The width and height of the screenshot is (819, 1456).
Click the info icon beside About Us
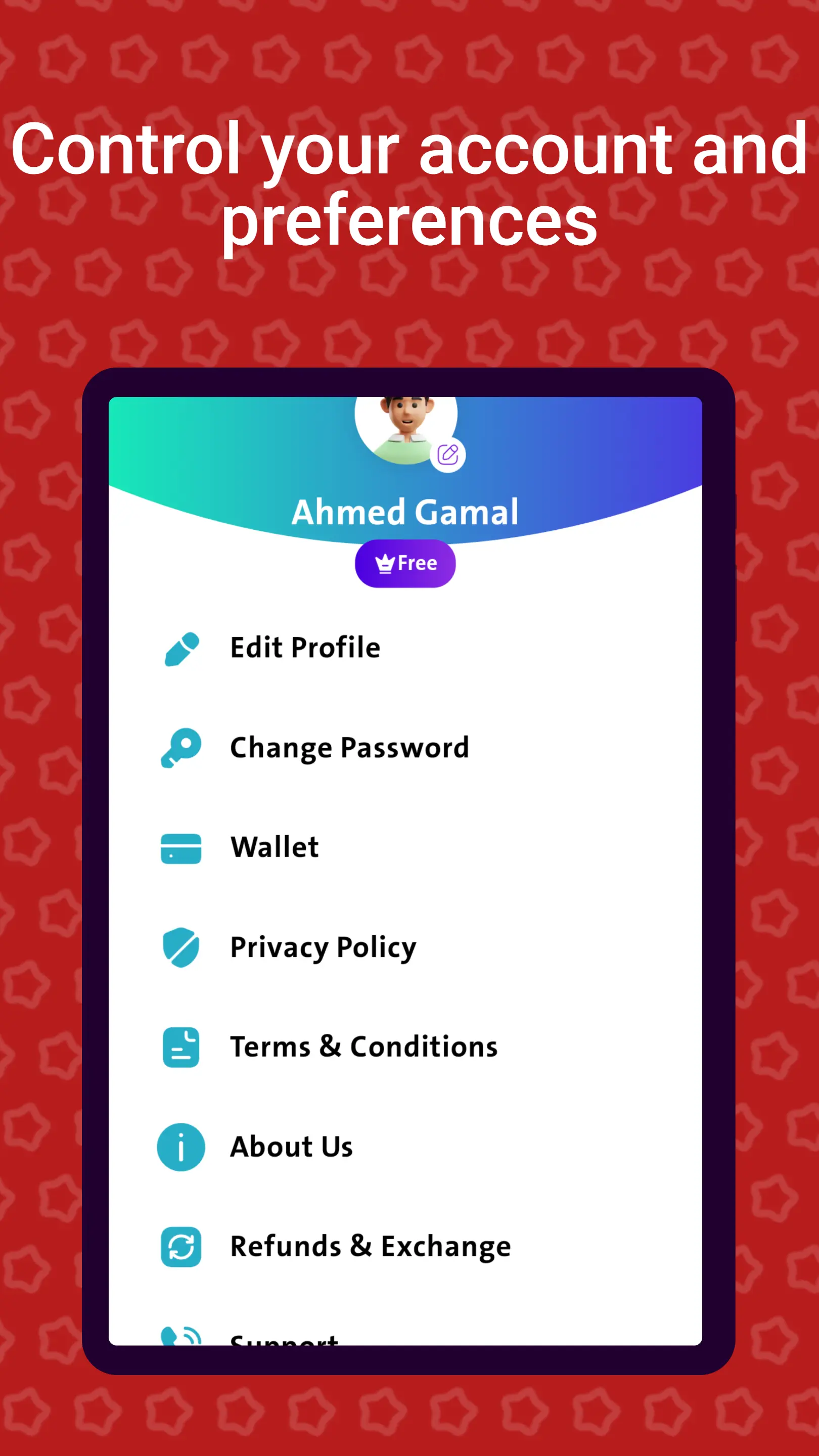coord(181,1148)
